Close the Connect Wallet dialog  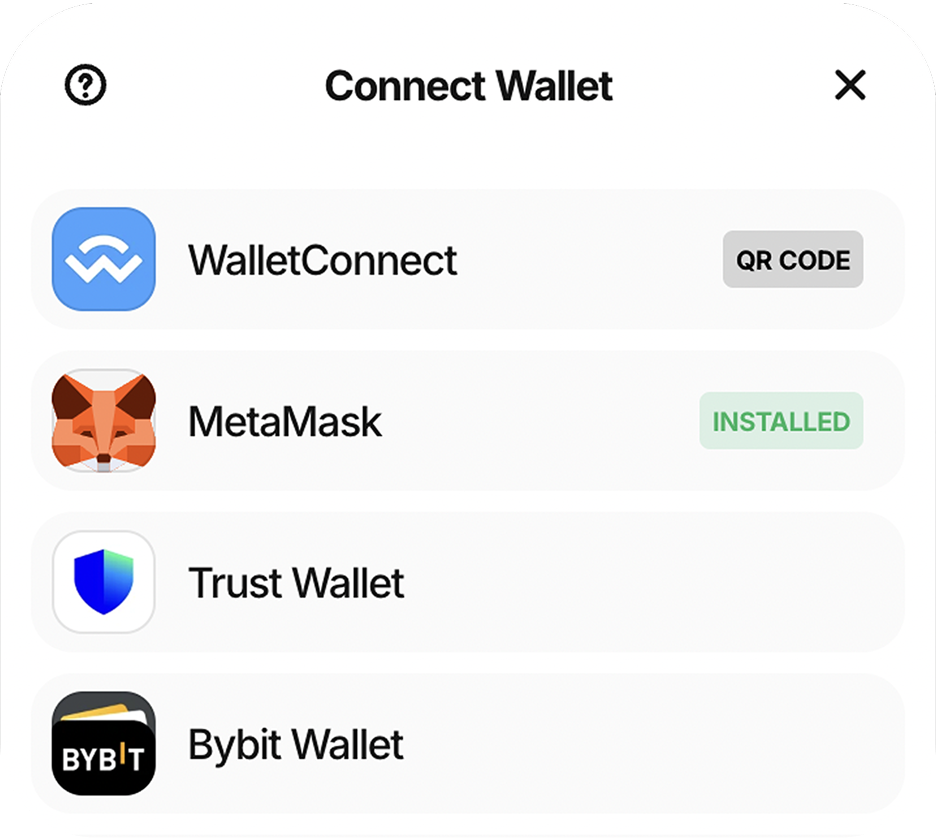(849, 86)
